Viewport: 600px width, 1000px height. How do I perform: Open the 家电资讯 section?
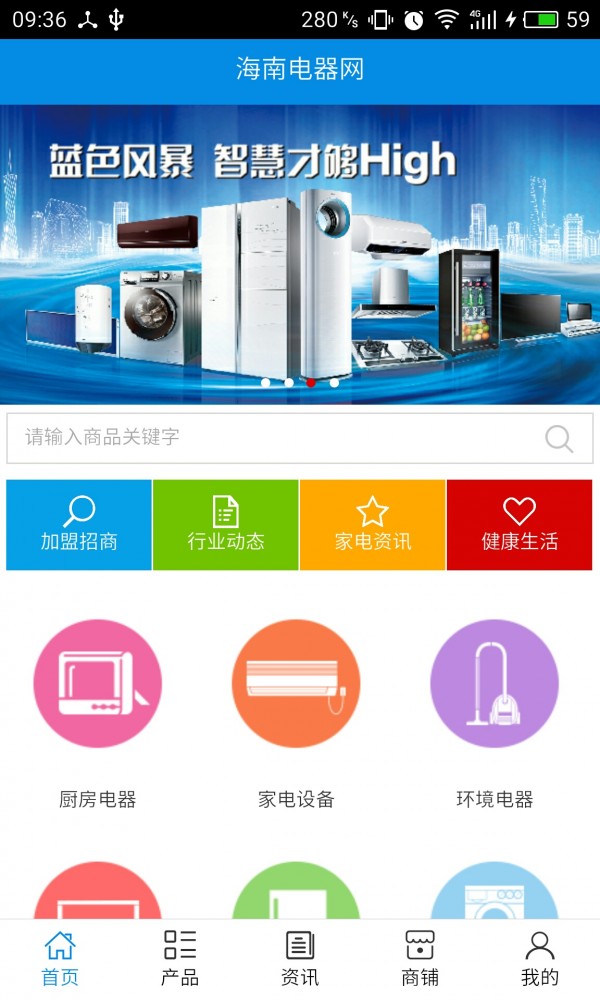pyautogui.click(x=372, y=525)
